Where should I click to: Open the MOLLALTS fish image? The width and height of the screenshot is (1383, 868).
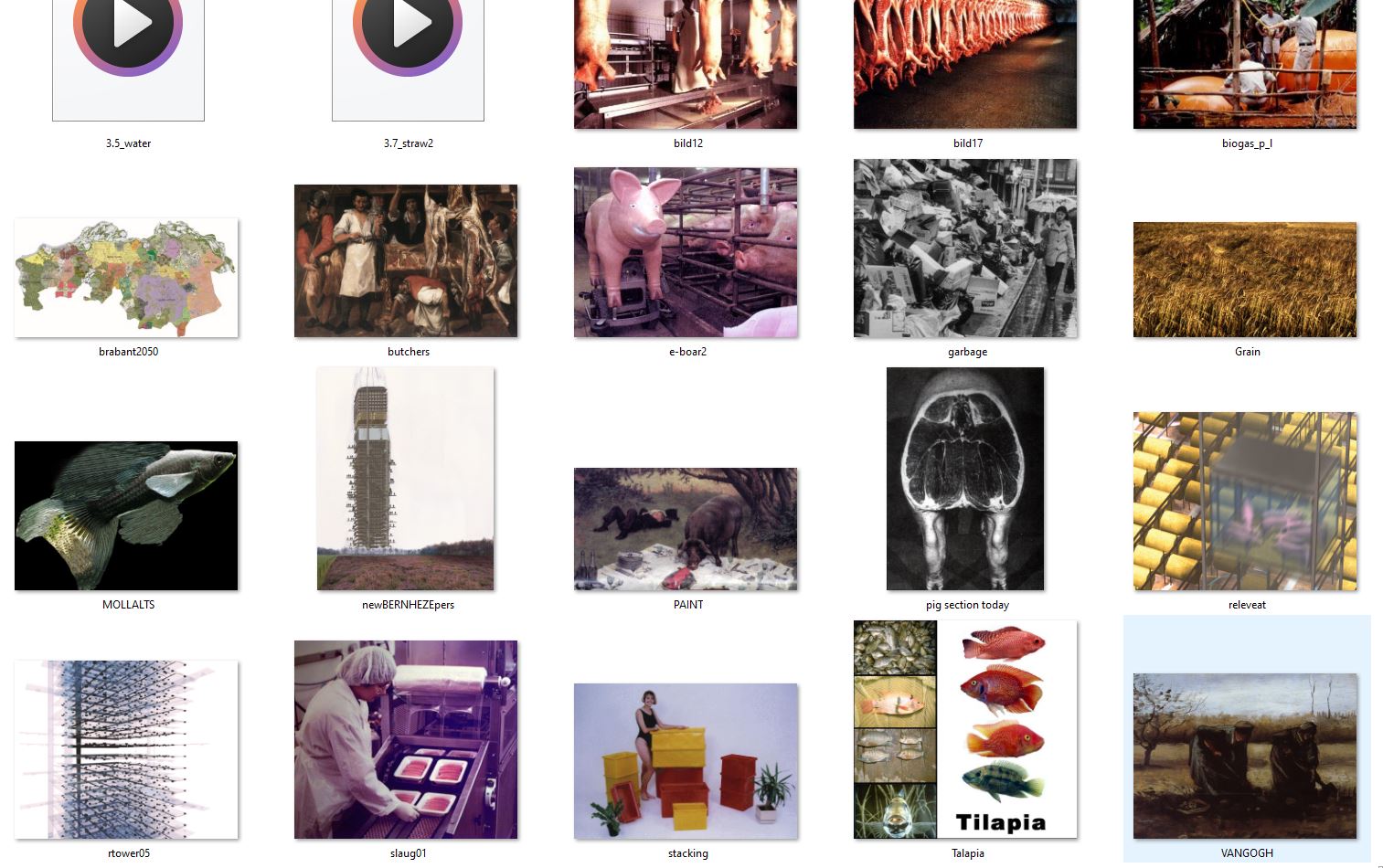click(126, 515)
